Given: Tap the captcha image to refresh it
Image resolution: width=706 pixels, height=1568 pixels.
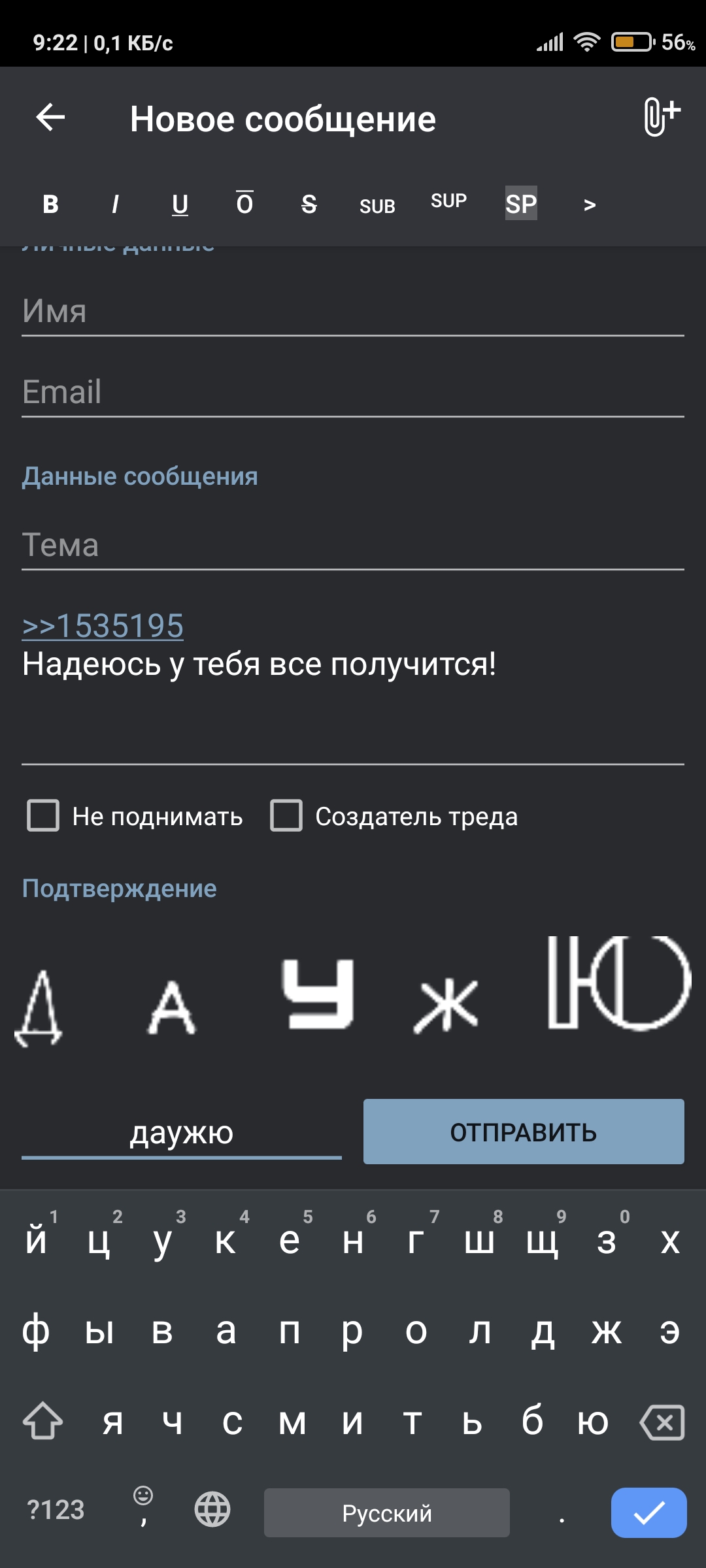Looking at the screenshot, I should 353,990.
